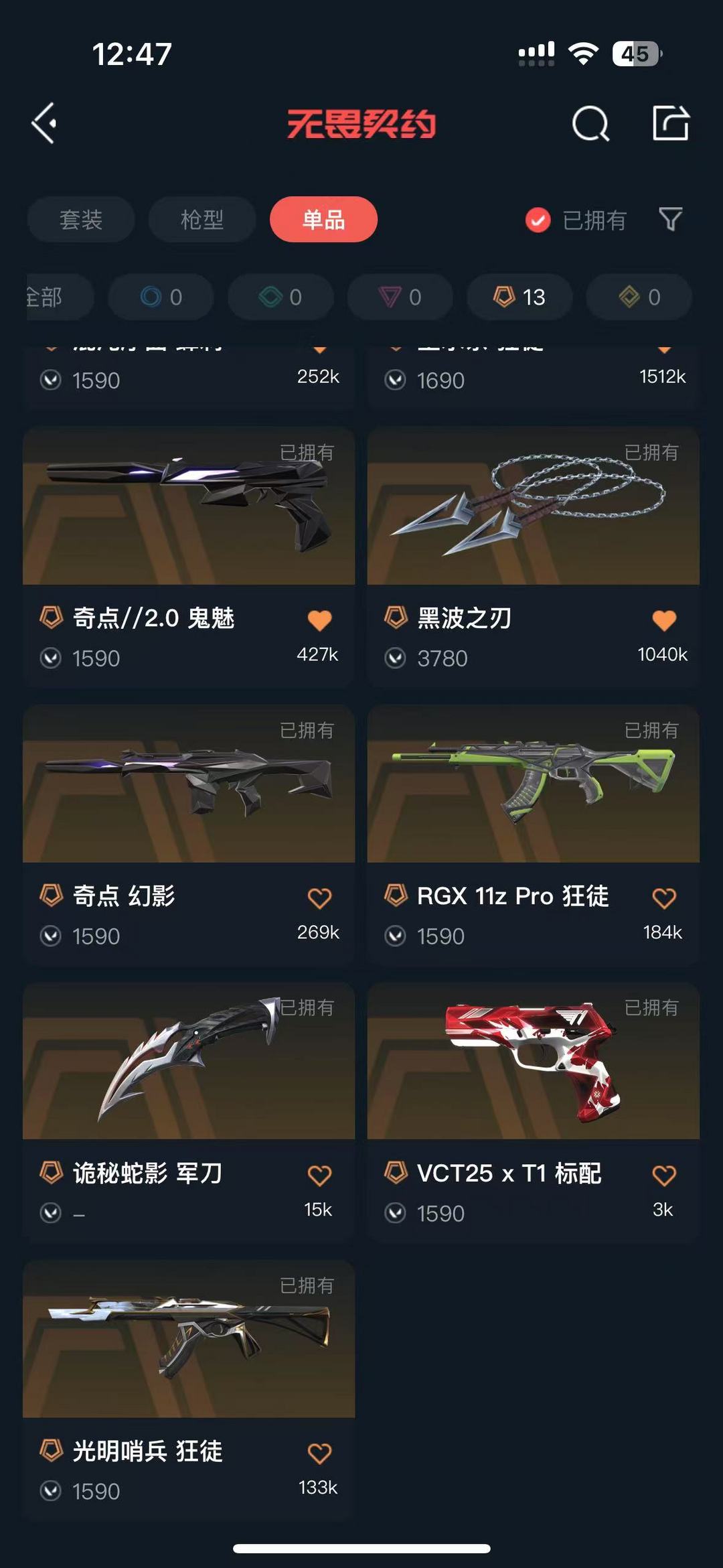Like the 奇点 幻影 skin
This screenshot has height=1568, width=723.
[x=319, y=898]
